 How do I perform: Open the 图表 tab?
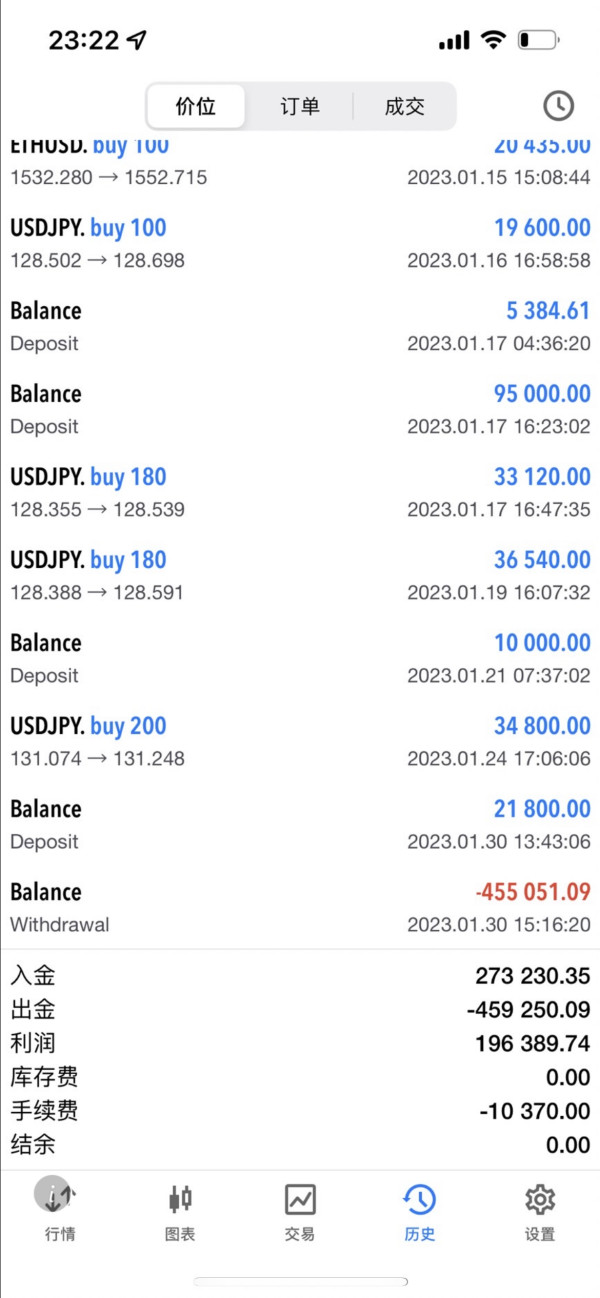click(x=180, y=1210)
